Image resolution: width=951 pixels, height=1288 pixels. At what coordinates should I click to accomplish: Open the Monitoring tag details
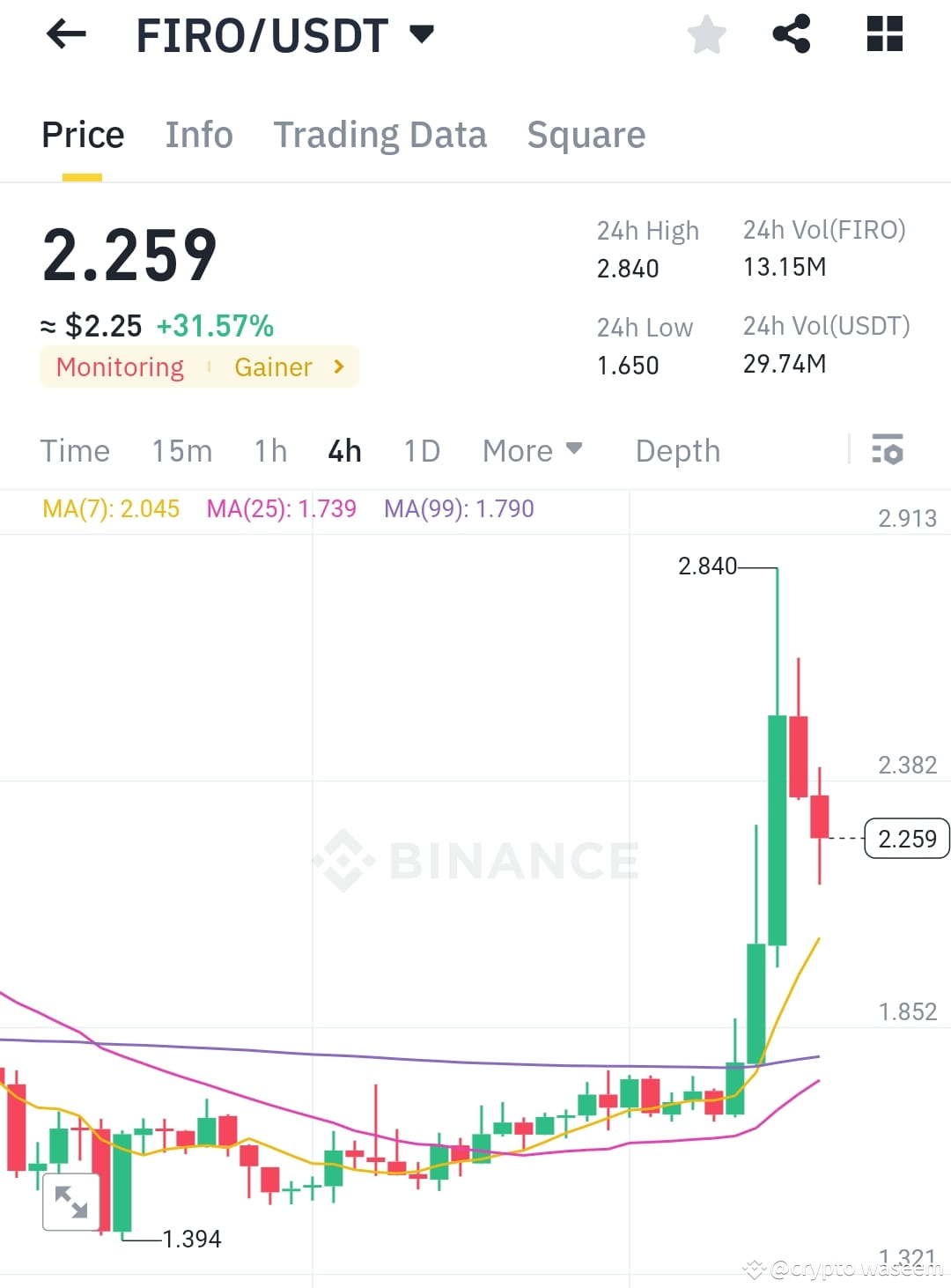[x=119, y=366]
